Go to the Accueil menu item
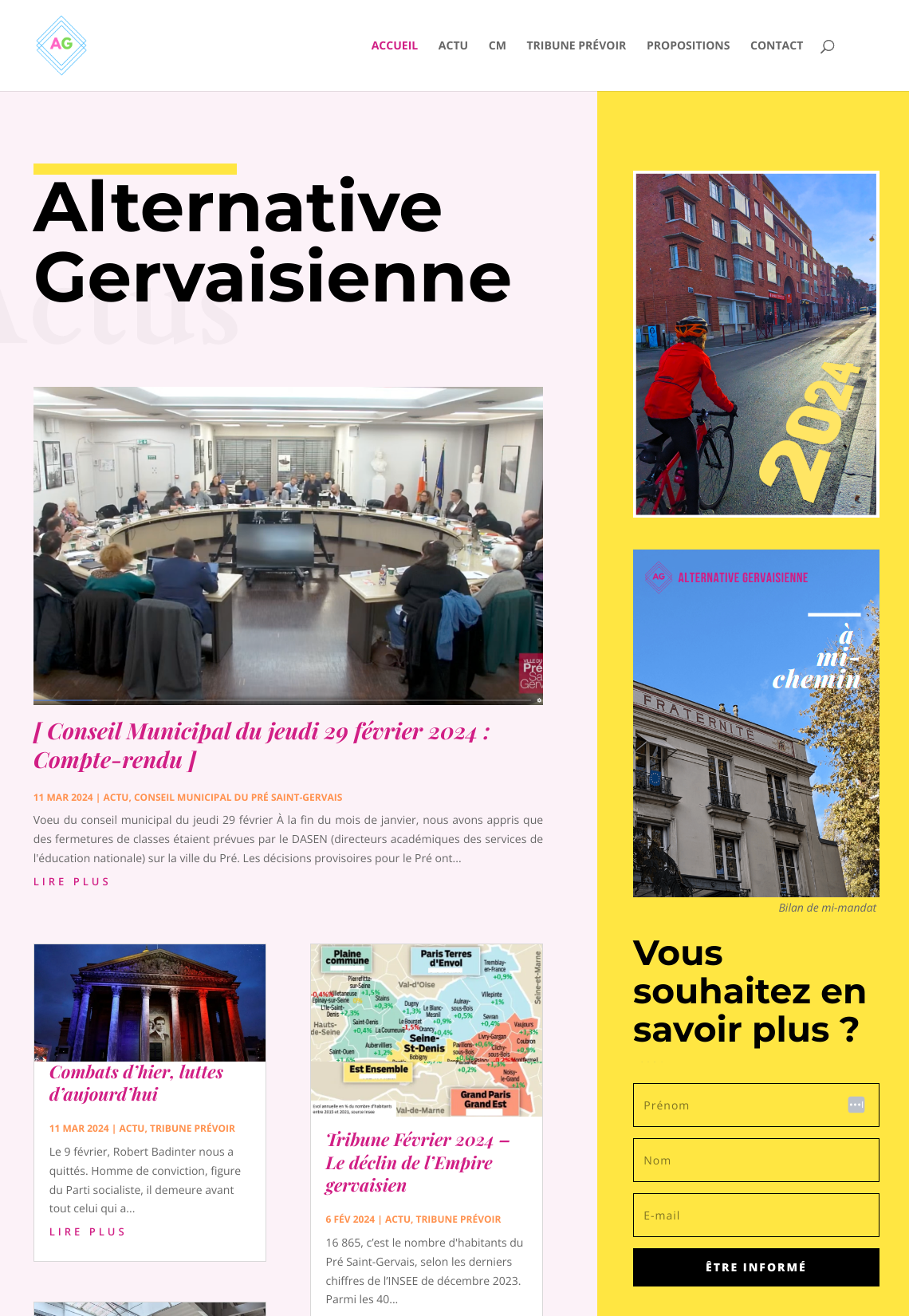This screenshot has height=1316, width=909. (394, 45)
